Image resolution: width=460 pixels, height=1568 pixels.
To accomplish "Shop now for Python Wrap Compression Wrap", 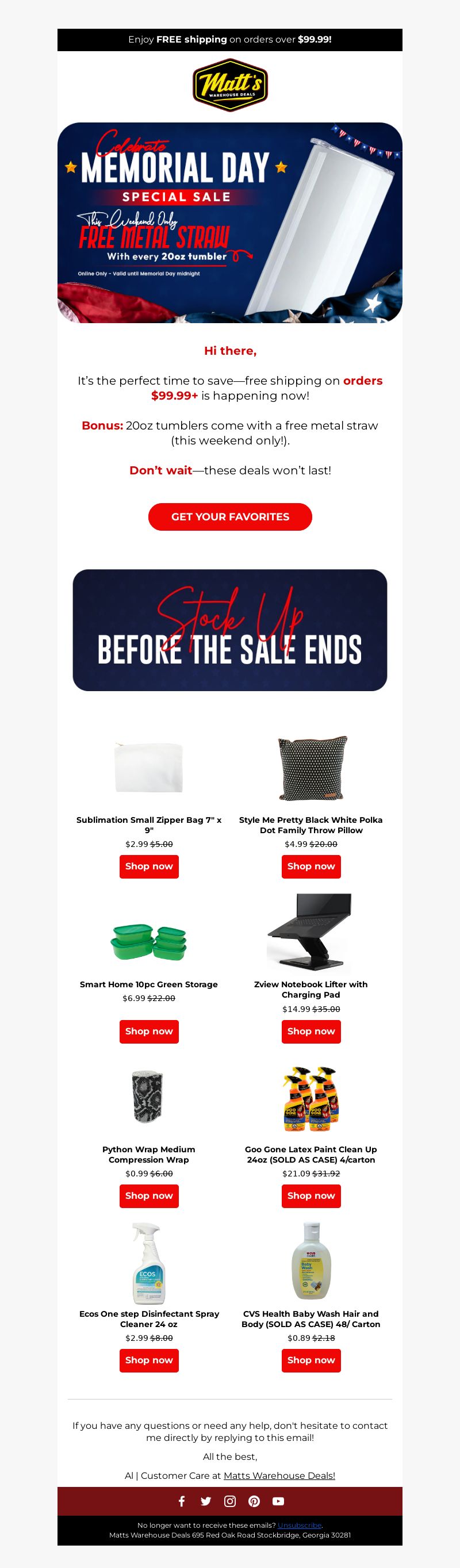I will (x=149, y=1195).
